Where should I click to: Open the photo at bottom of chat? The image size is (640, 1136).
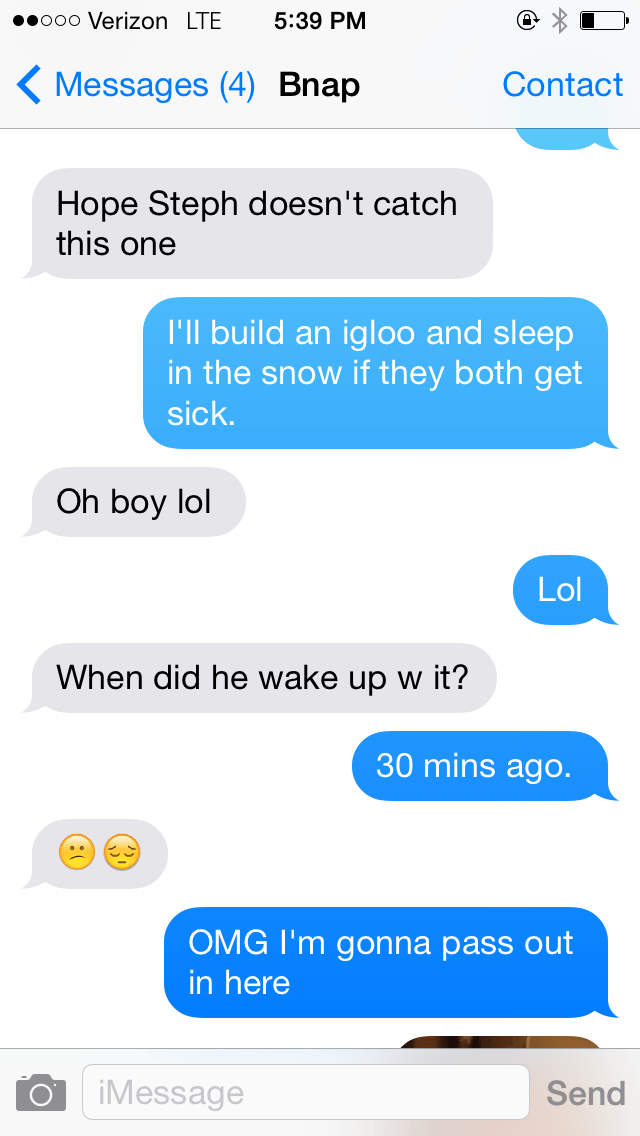500,1042
